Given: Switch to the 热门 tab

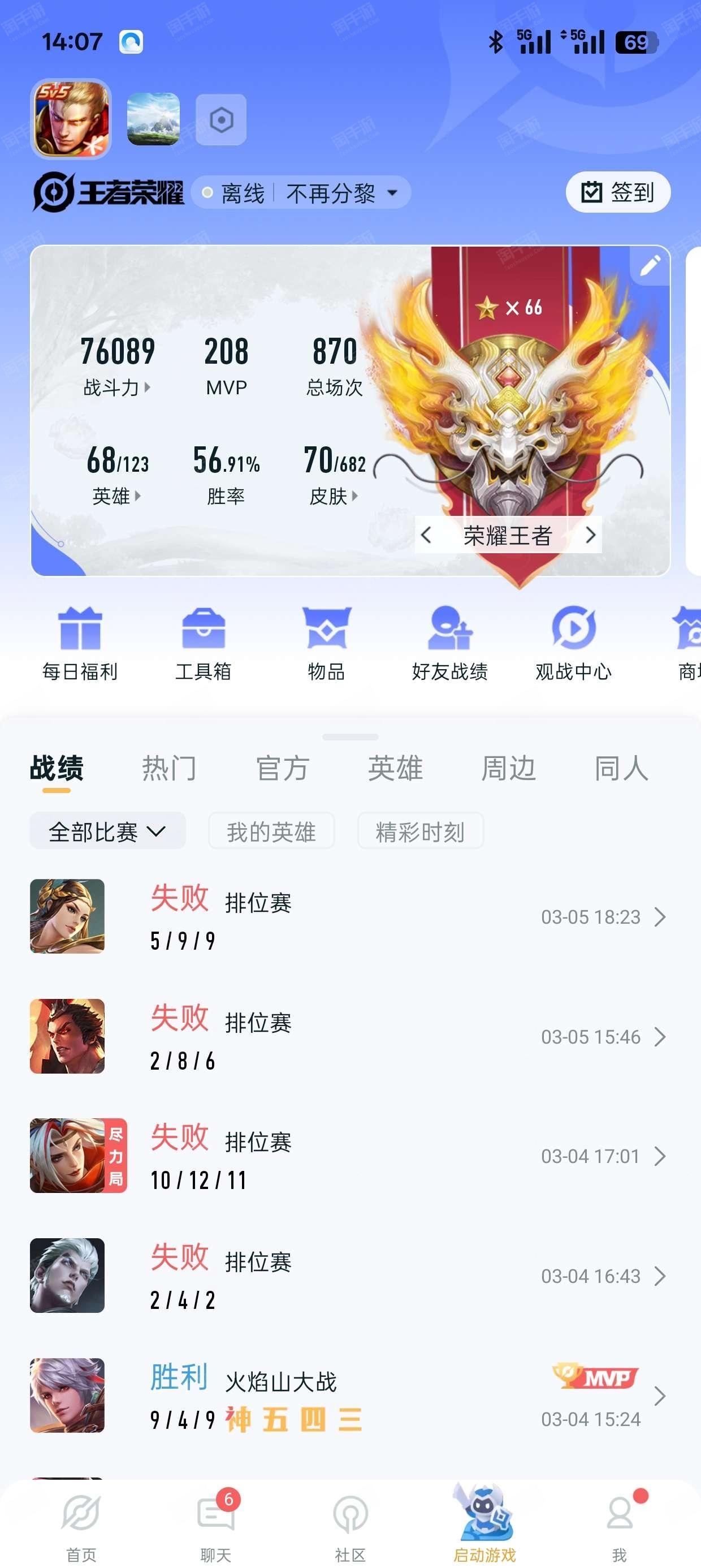Looking at the screenshot, I should point(169,768).
